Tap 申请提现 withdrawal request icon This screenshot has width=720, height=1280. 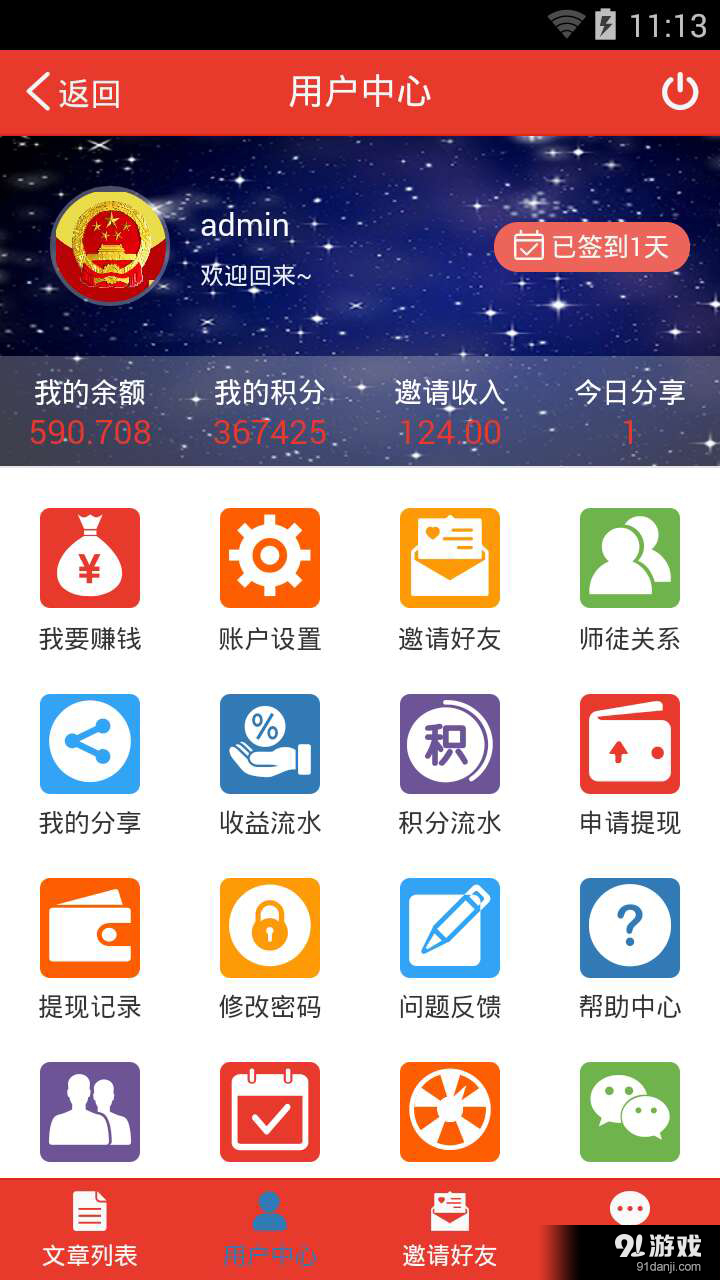coord(630,743)
